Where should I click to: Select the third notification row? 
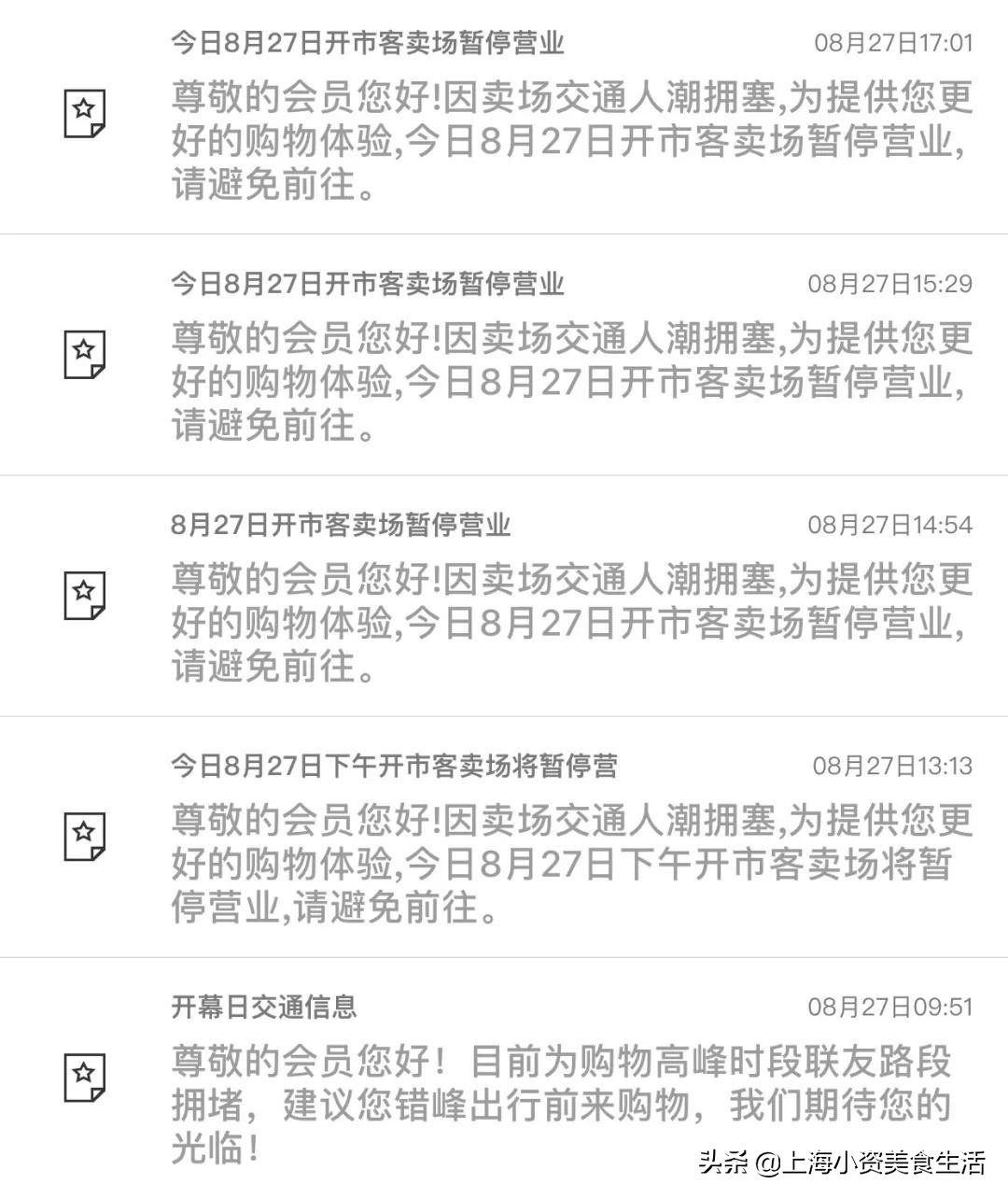click(x=504, y=598)
